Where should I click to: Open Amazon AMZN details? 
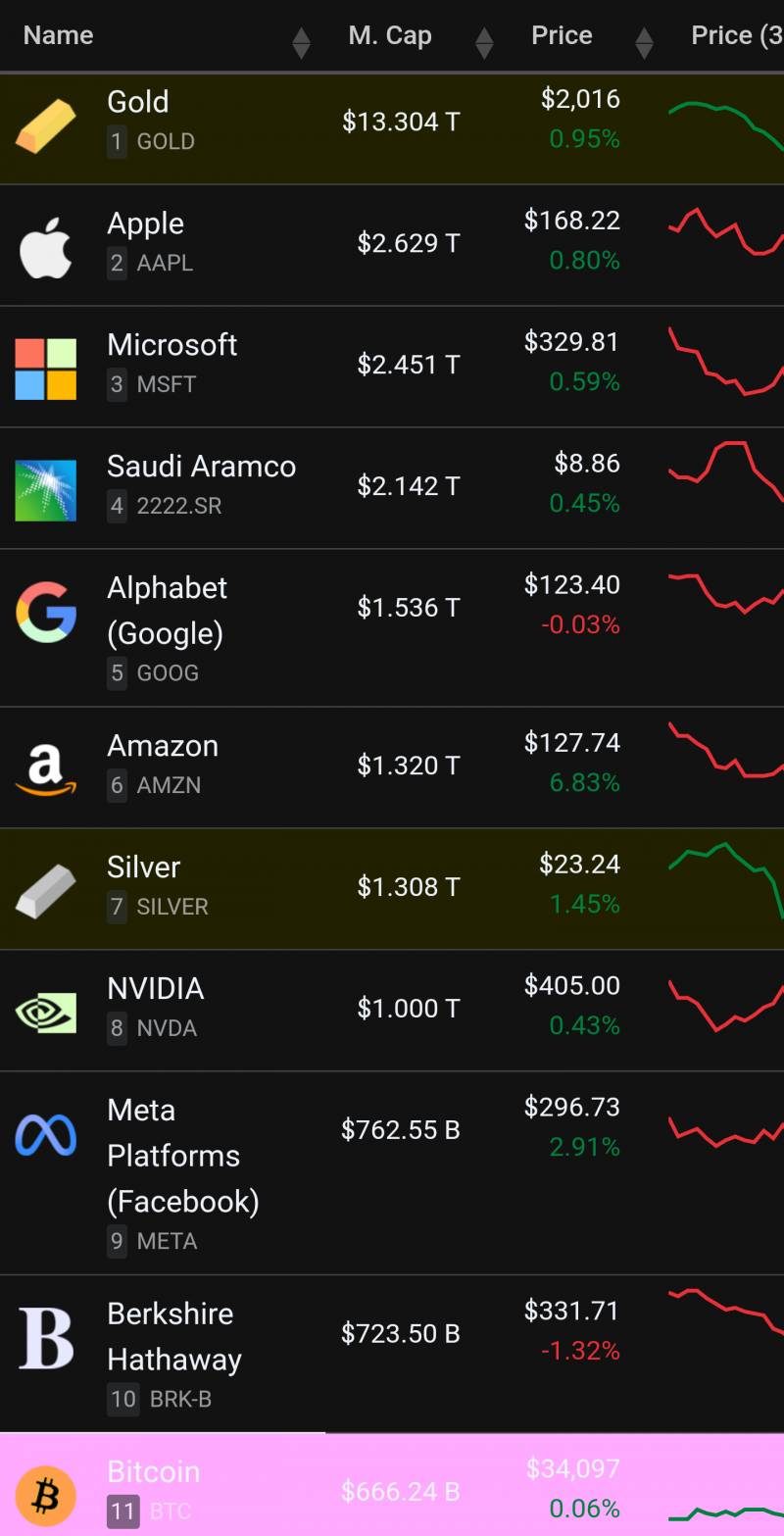coord(163,746)
